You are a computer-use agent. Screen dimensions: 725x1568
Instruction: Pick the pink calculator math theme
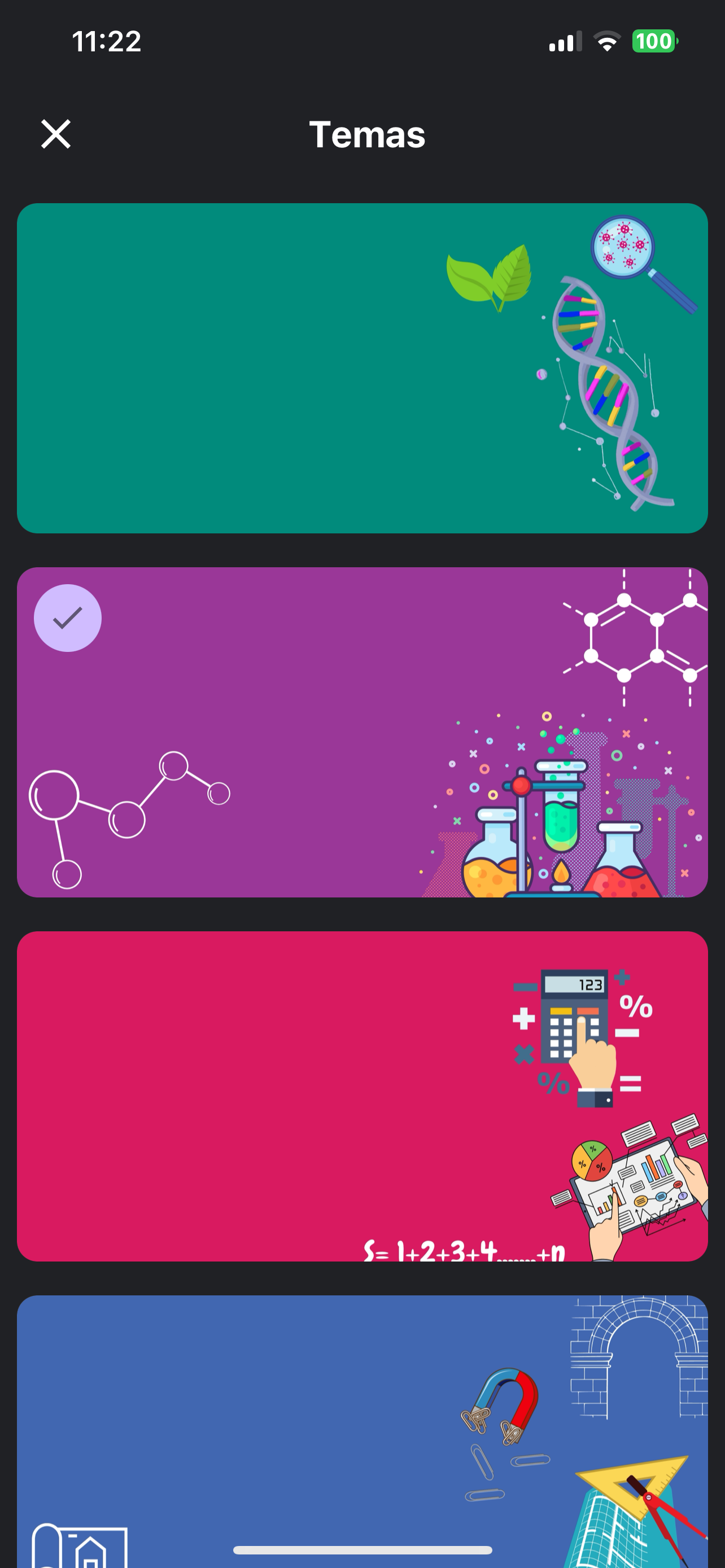pyautogui.click(x=362, y=1096)
